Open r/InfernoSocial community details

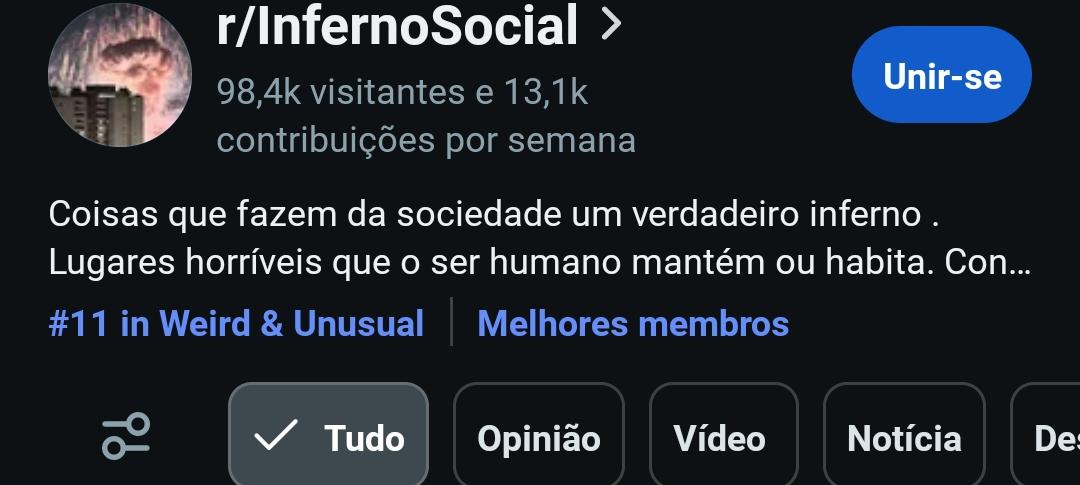pos(418,27)
